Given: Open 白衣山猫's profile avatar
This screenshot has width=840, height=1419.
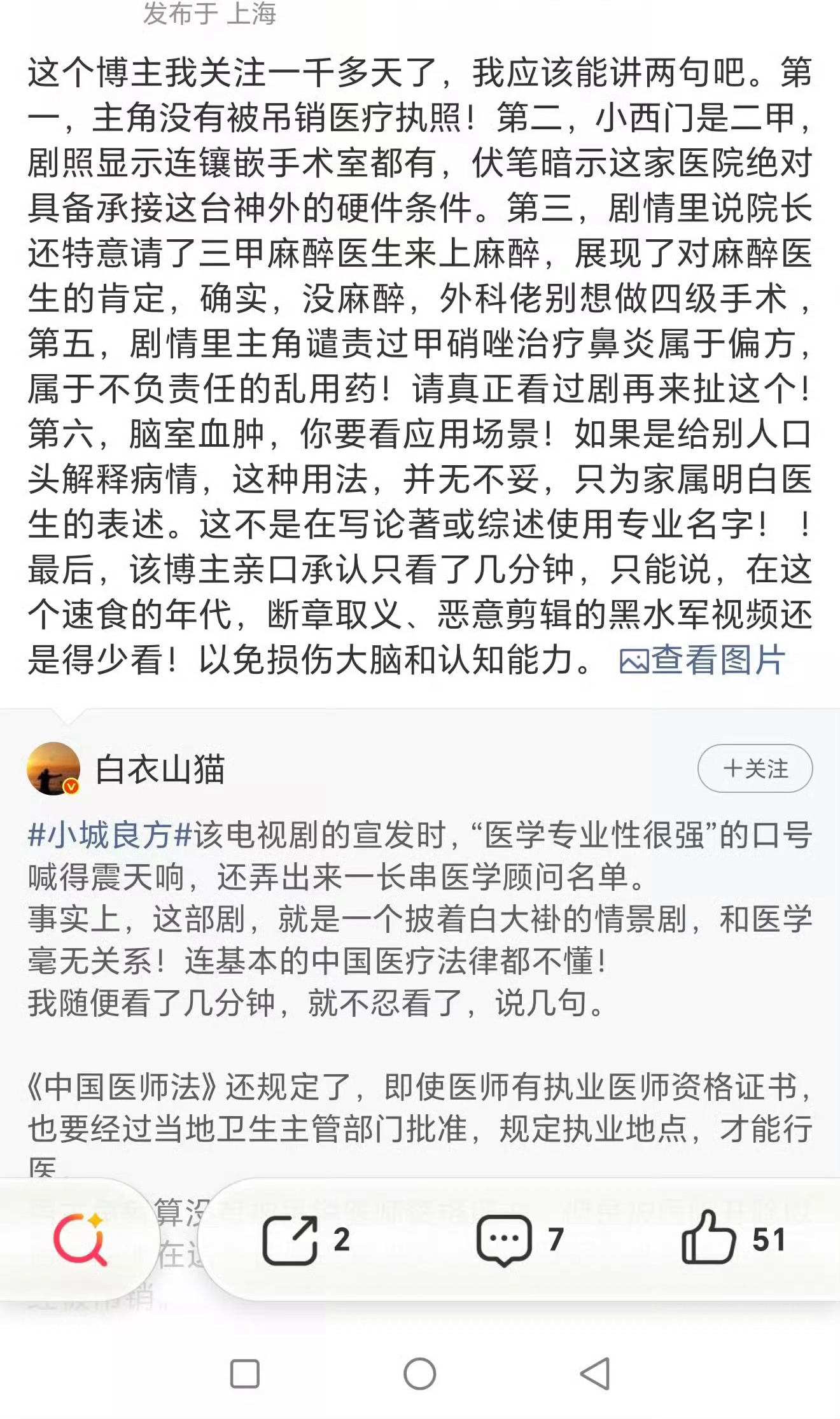Looking at the screenshot, I should 53,768.
